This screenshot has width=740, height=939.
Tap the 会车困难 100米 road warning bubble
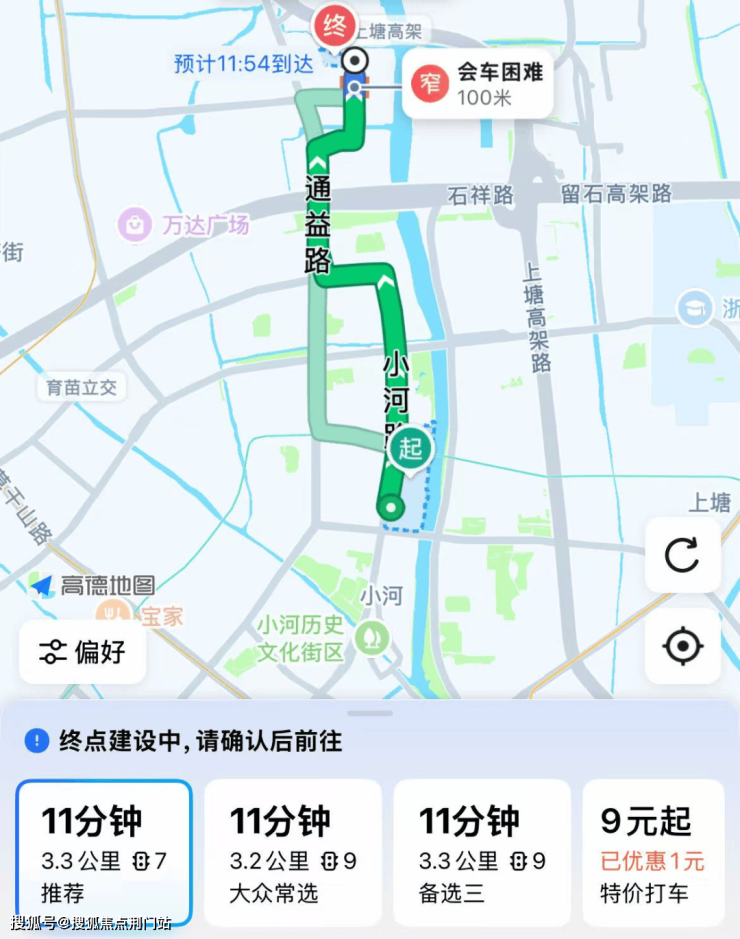(478, 84)
